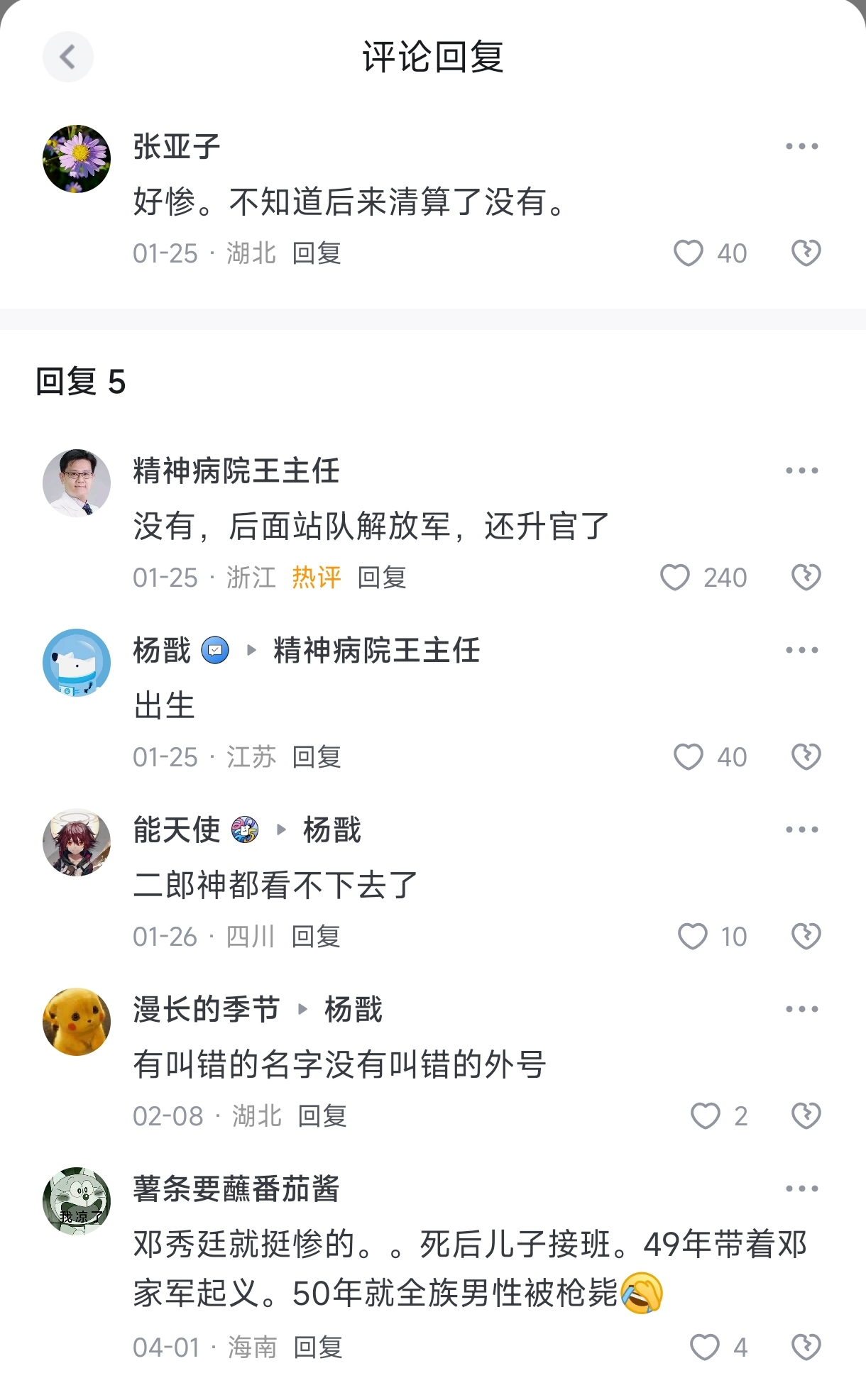
Task: Reply to 张亚子's comment
Action: [x=317, y=253]
